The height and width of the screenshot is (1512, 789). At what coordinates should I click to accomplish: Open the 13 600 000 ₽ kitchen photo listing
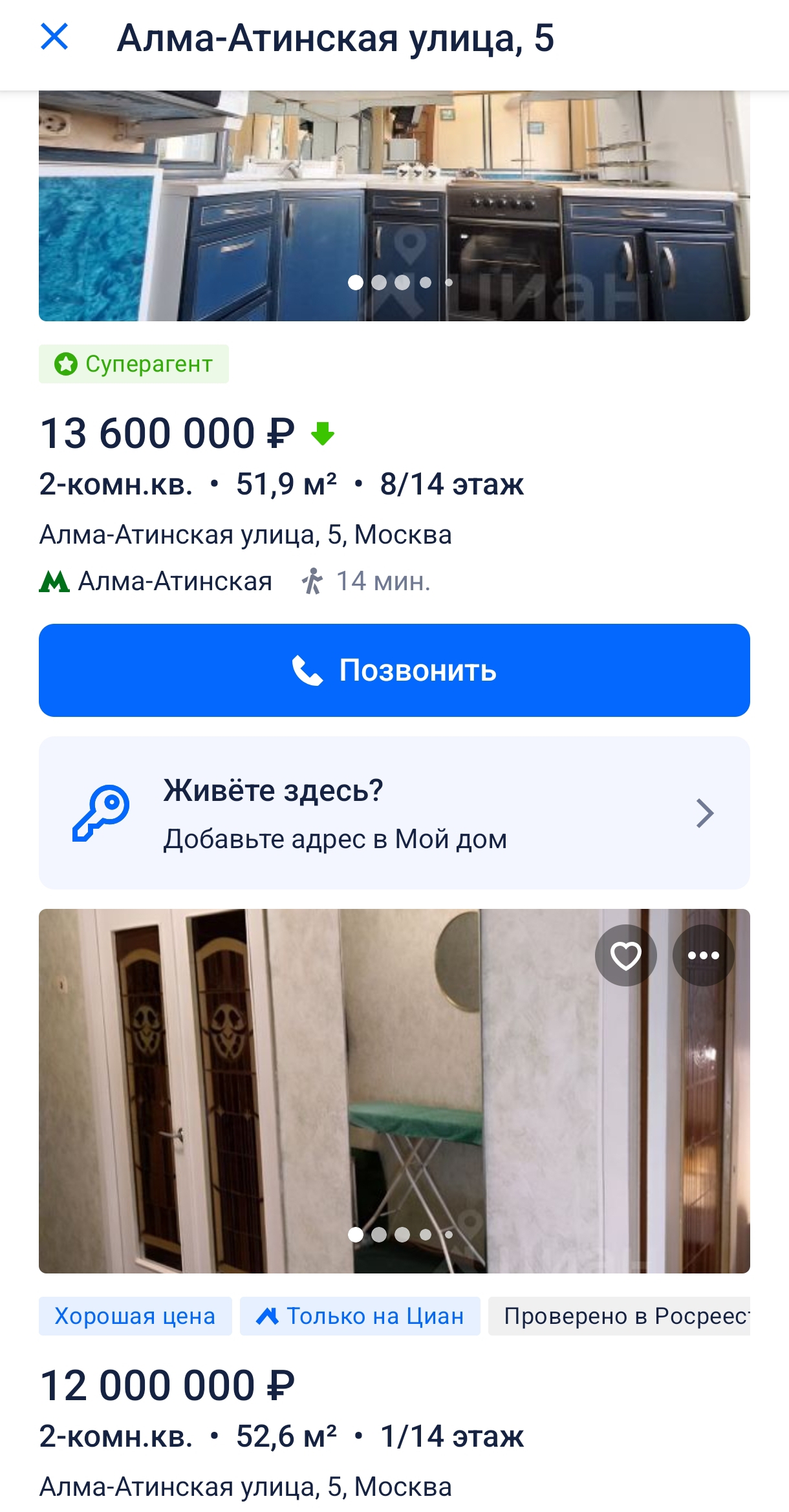click(394, 206)
